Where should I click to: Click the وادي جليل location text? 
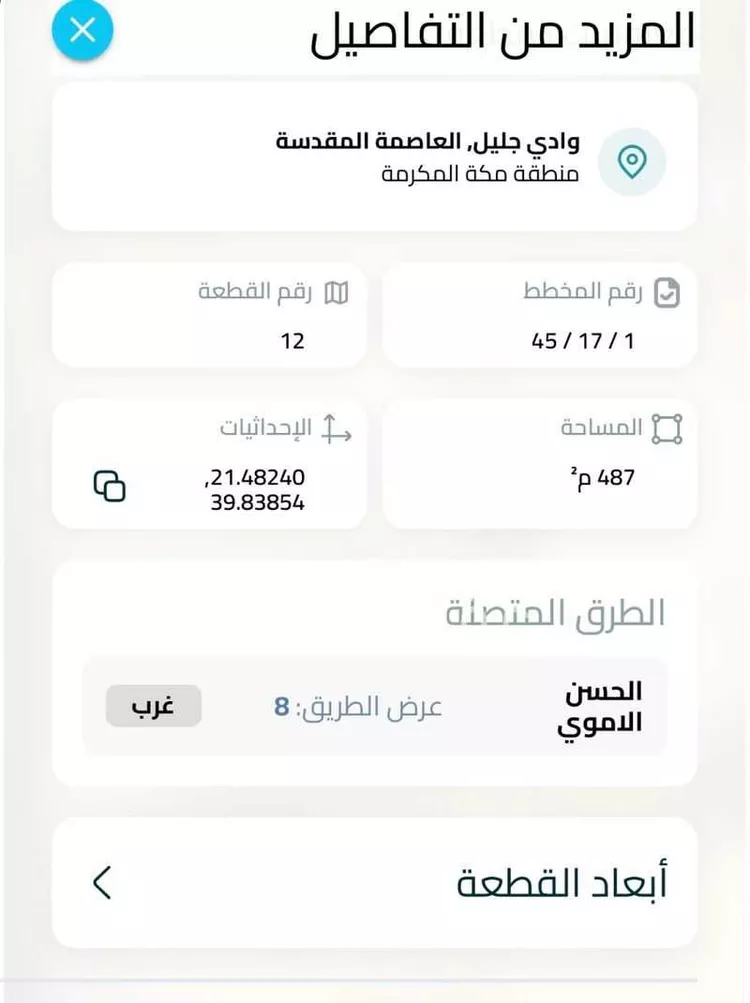tap(430, 138)
